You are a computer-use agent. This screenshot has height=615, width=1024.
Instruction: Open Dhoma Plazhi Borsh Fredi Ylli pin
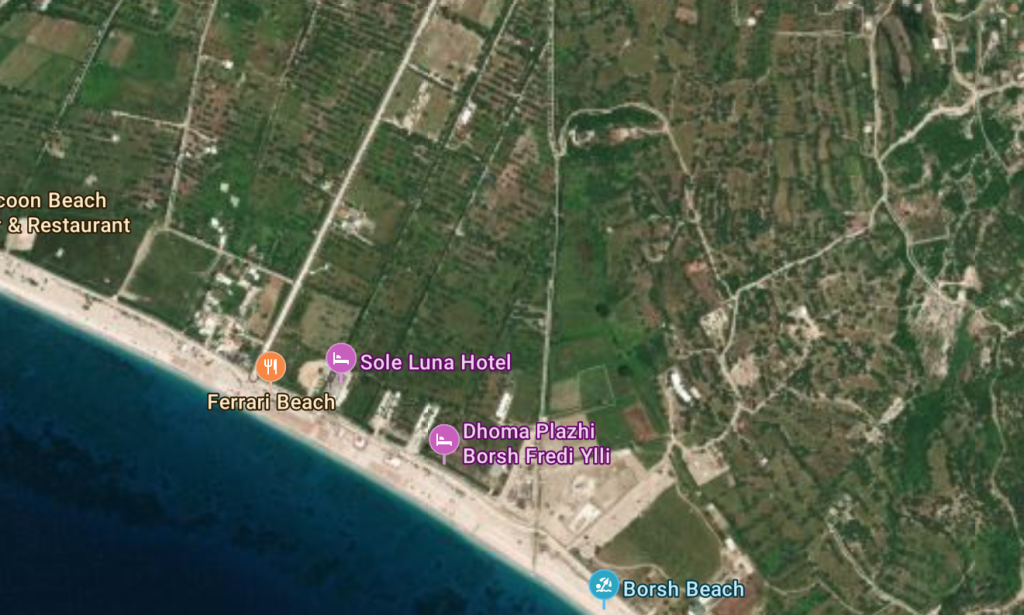coord(444,440)
